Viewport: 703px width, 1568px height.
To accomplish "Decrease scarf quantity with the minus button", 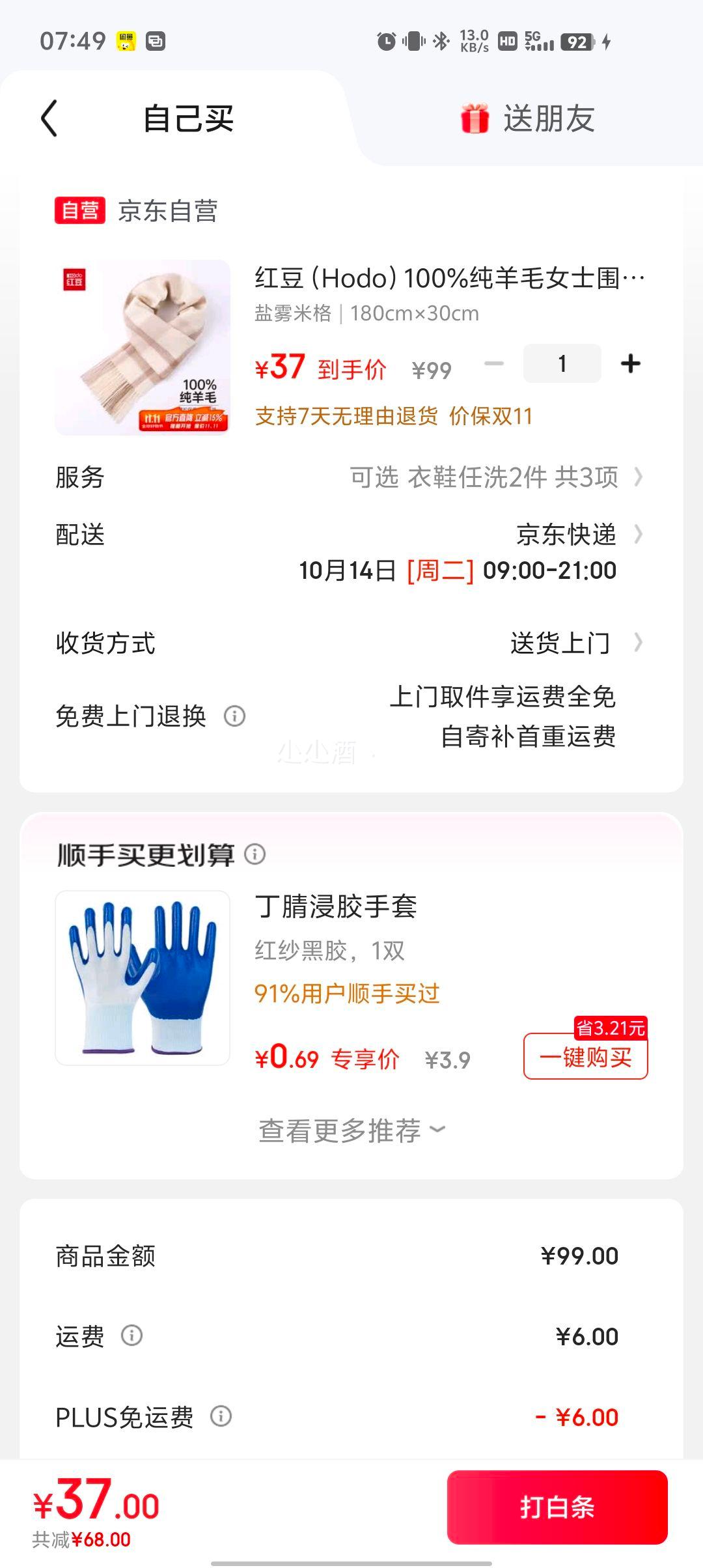I will 494,363.
